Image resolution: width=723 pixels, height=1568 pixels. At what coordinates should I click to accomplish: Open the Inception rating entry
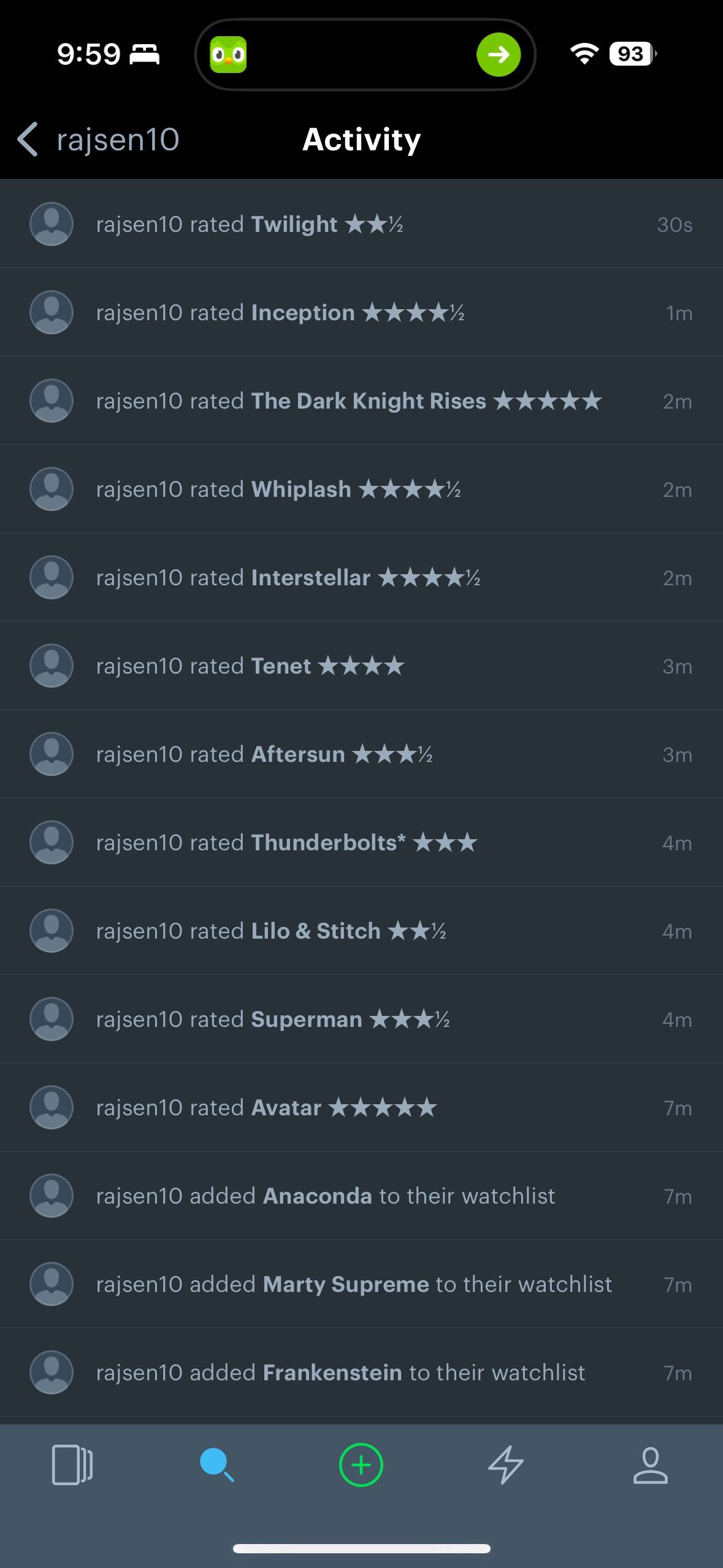click(x=361, y=312)
